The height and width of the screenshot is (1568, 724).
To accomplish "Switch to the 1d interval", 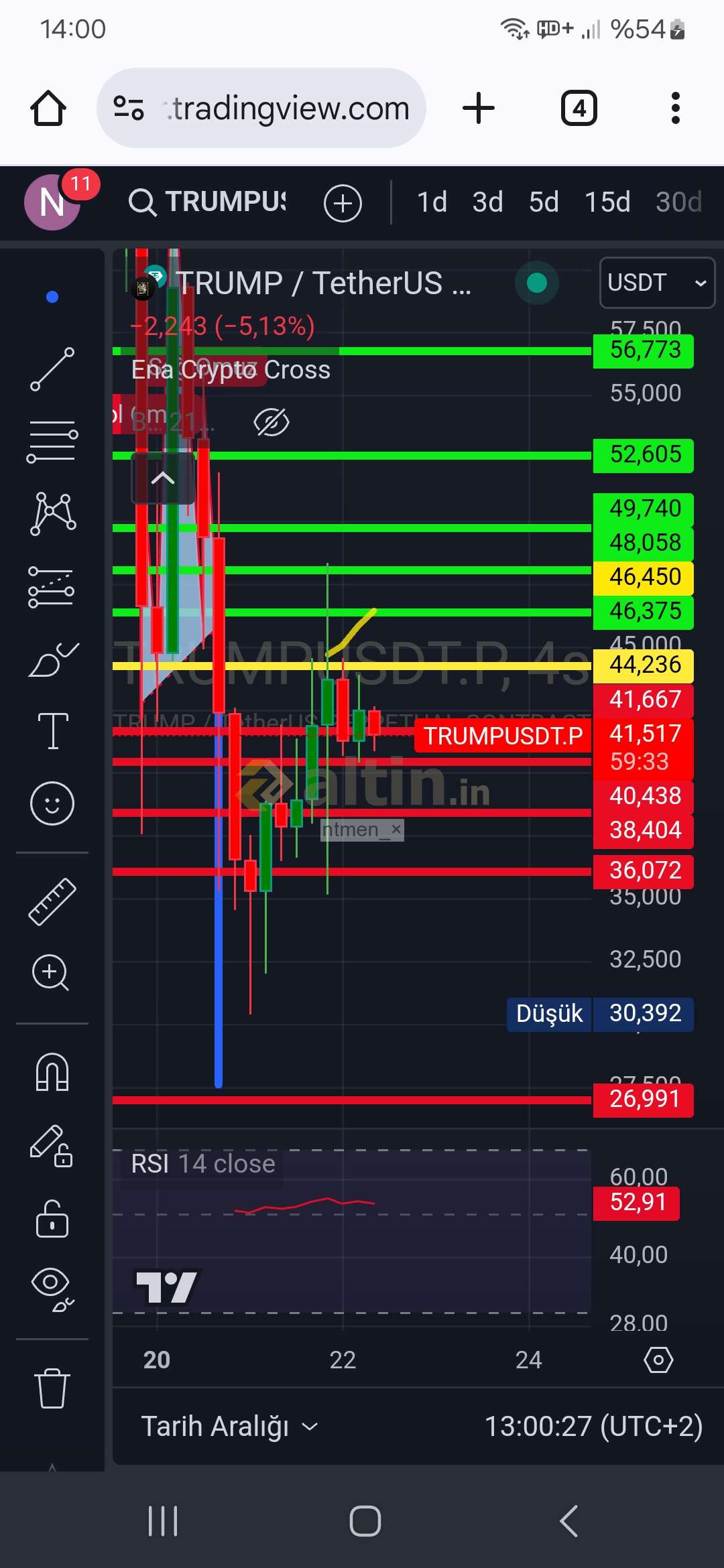I will 432,202.
